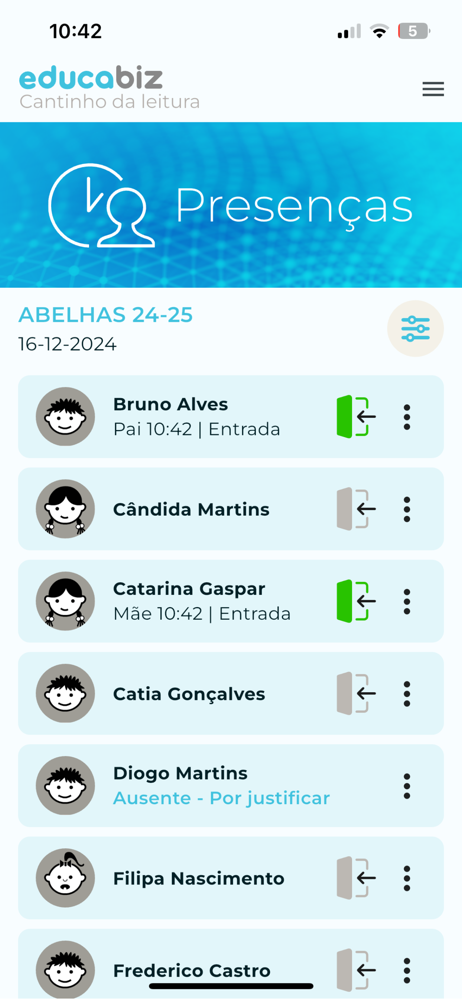Register entry for Cândida Martins
The height and width of the screenshot is (1000, 462).
356,509
